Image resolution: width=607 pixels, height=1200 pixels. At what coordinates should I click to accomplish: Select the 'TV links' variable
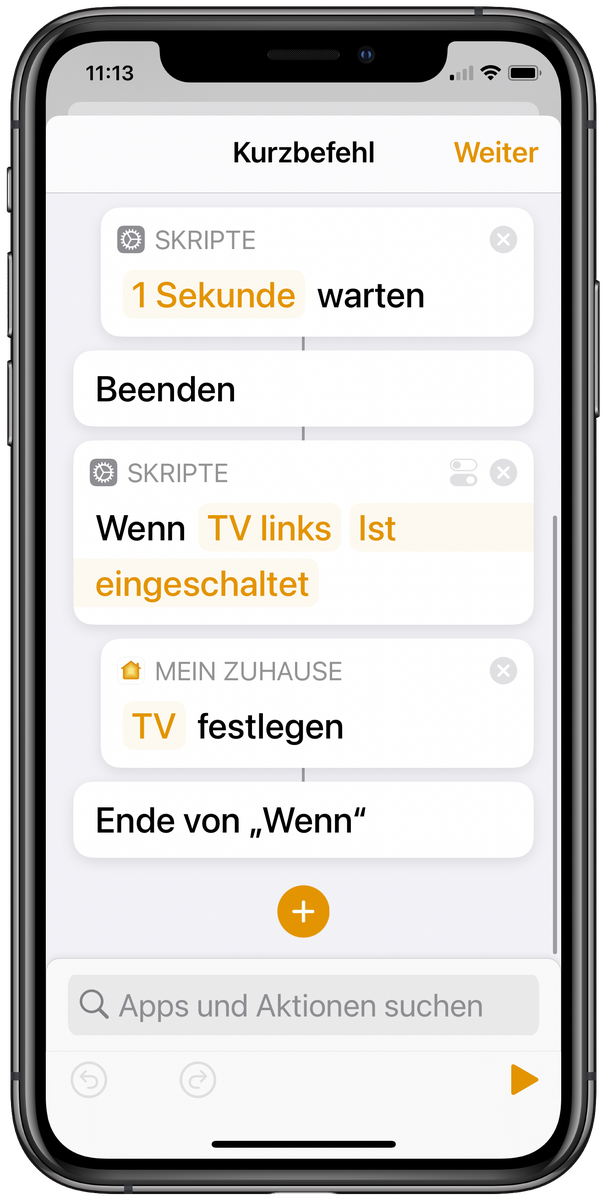[269, 528]
